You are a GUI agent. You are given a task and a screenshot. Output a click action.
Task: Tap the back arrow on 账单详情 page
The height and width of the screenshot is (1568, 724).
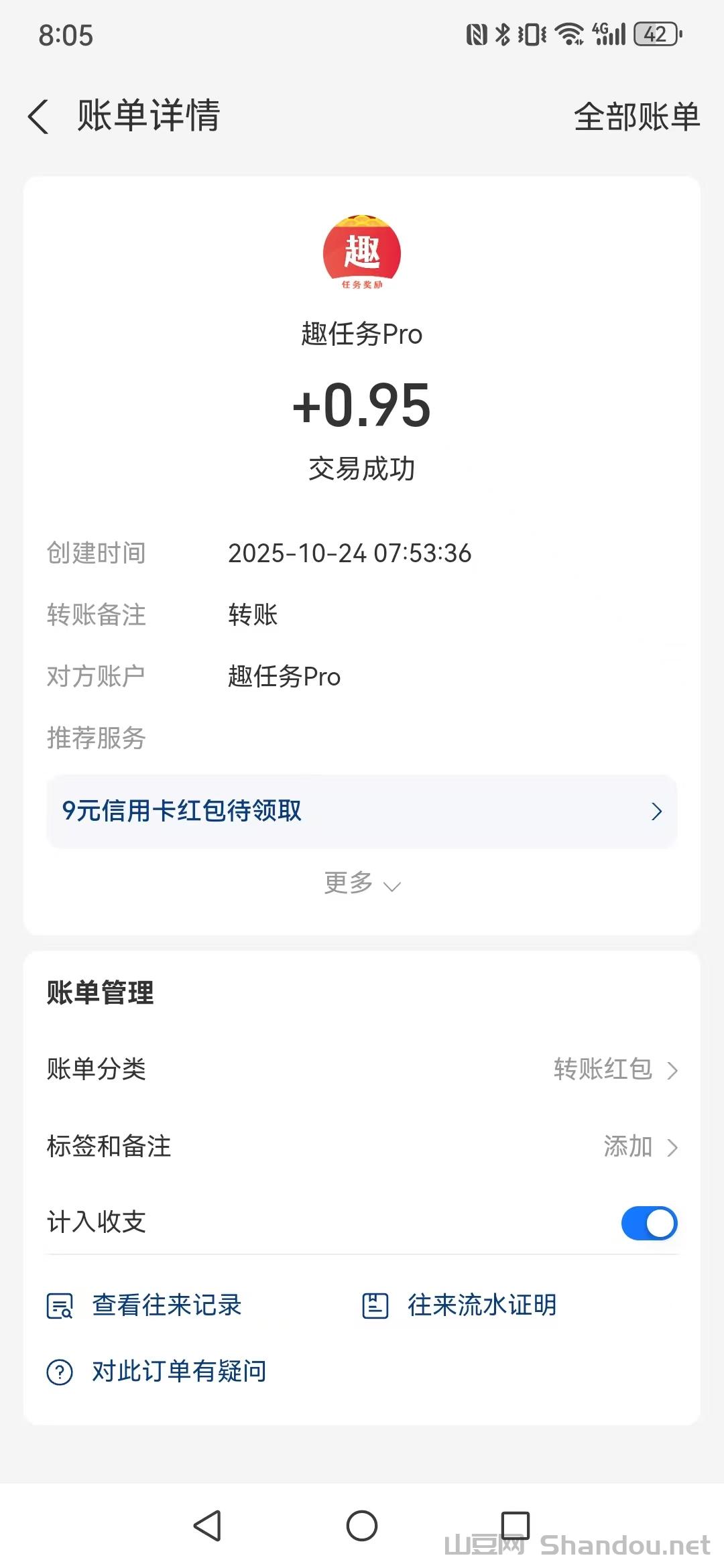click(38, 116)
